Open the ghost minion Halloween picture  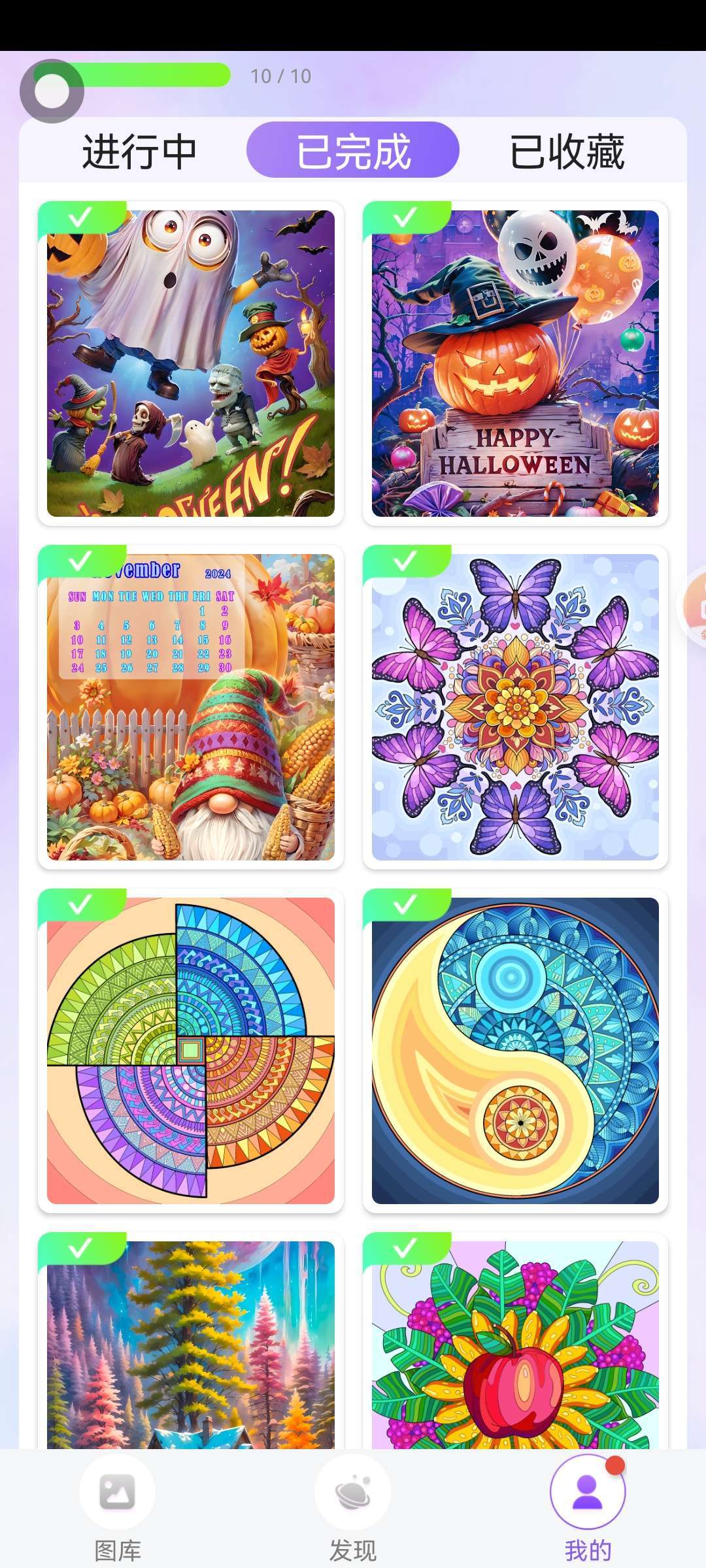[x=191, y=363]
